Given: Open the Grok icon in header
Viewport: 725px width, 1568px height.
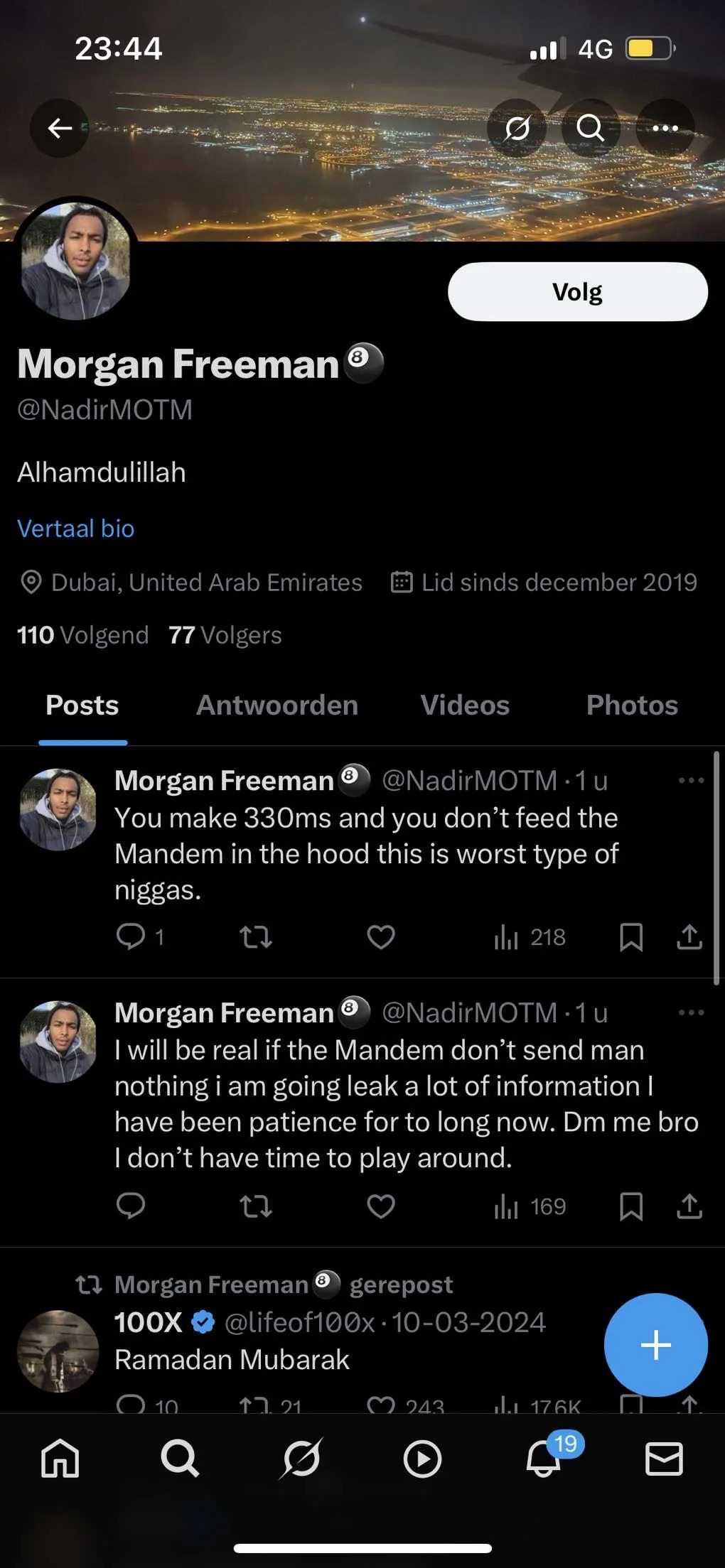Looking at the screenshot, I should [x=517, y=129].
